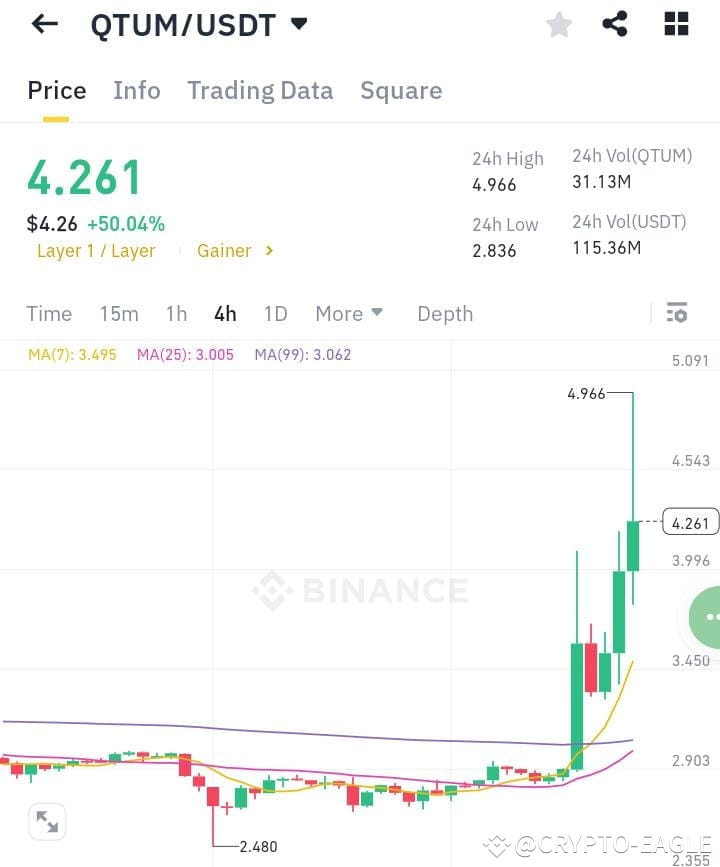Switch to the Trading Data tab

260,90
